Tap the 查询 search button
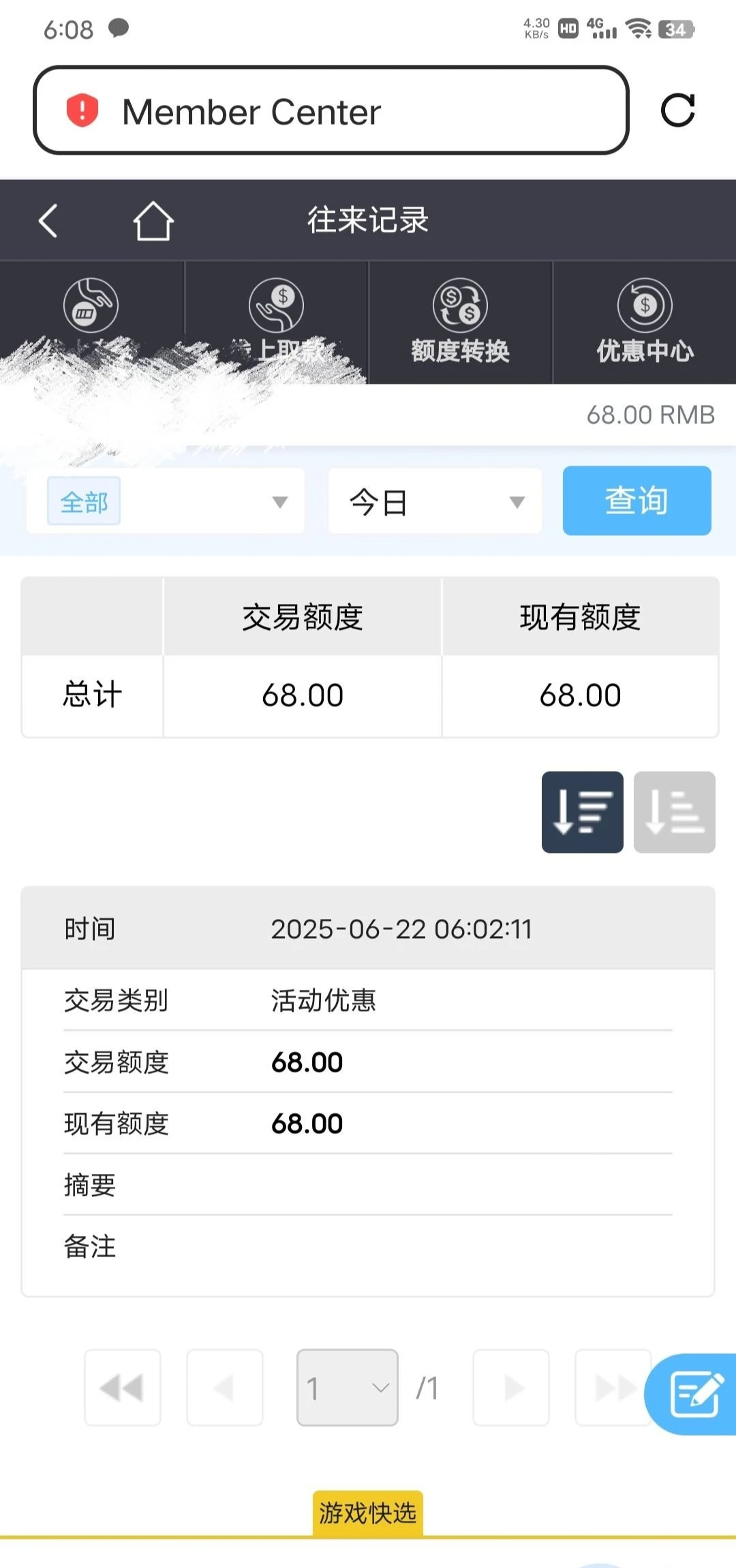Image resolution: width=736 pixels, height=1568 pixels. pos(637,500)
